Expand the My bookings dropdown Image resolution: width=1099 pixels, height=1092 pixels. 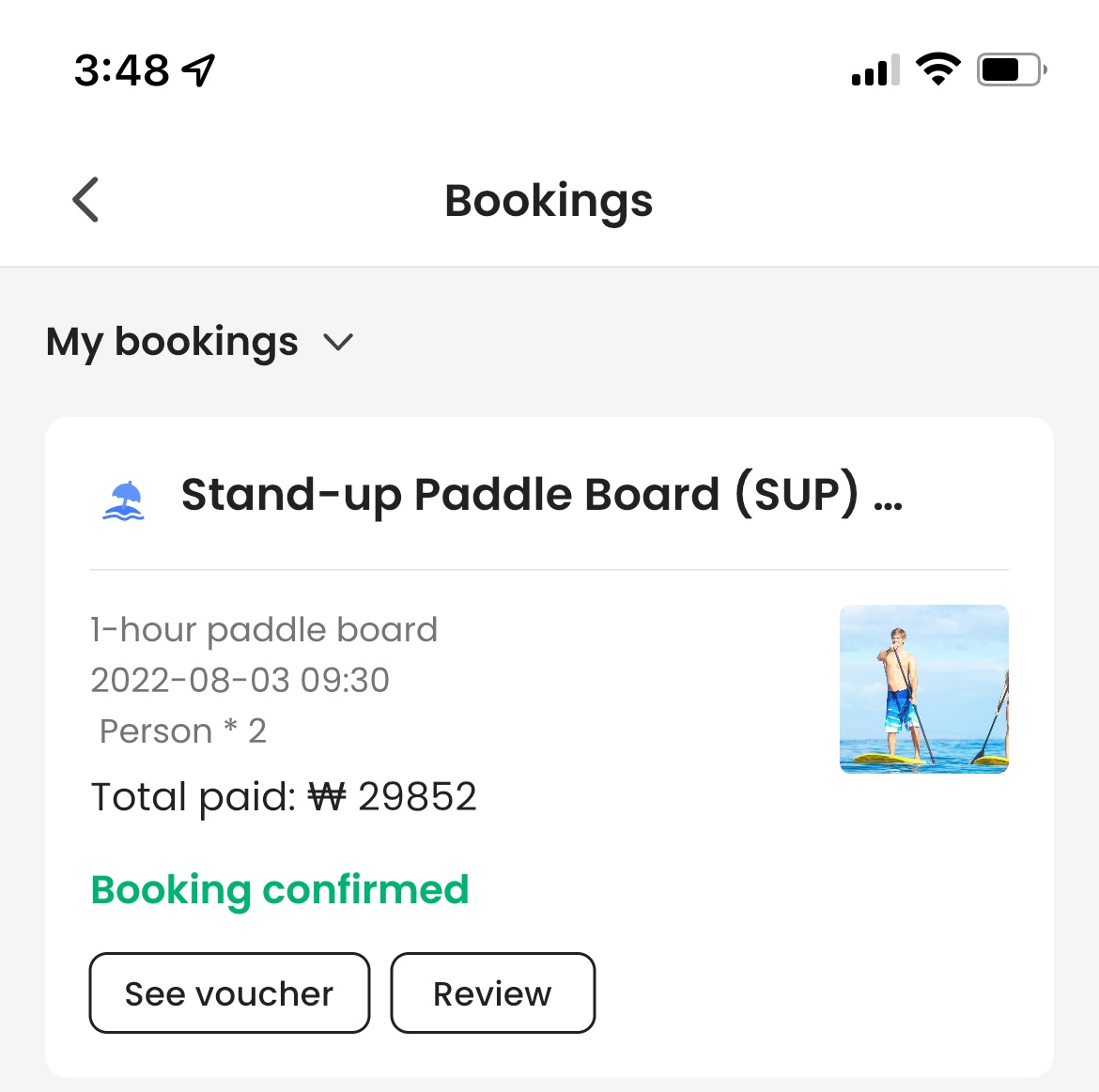337,342
